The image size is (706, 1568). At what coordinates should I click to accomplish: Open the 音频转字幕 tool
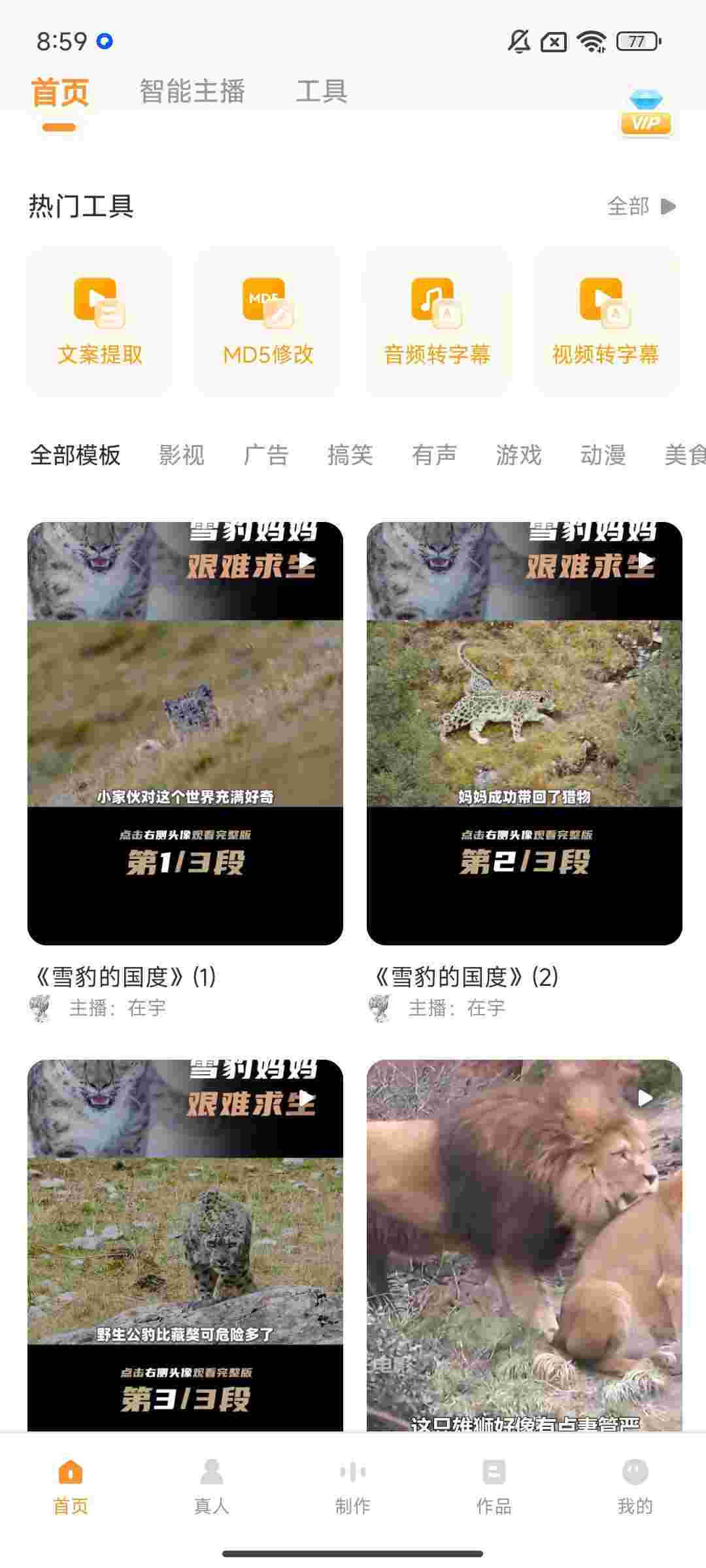tap(437, 321)
